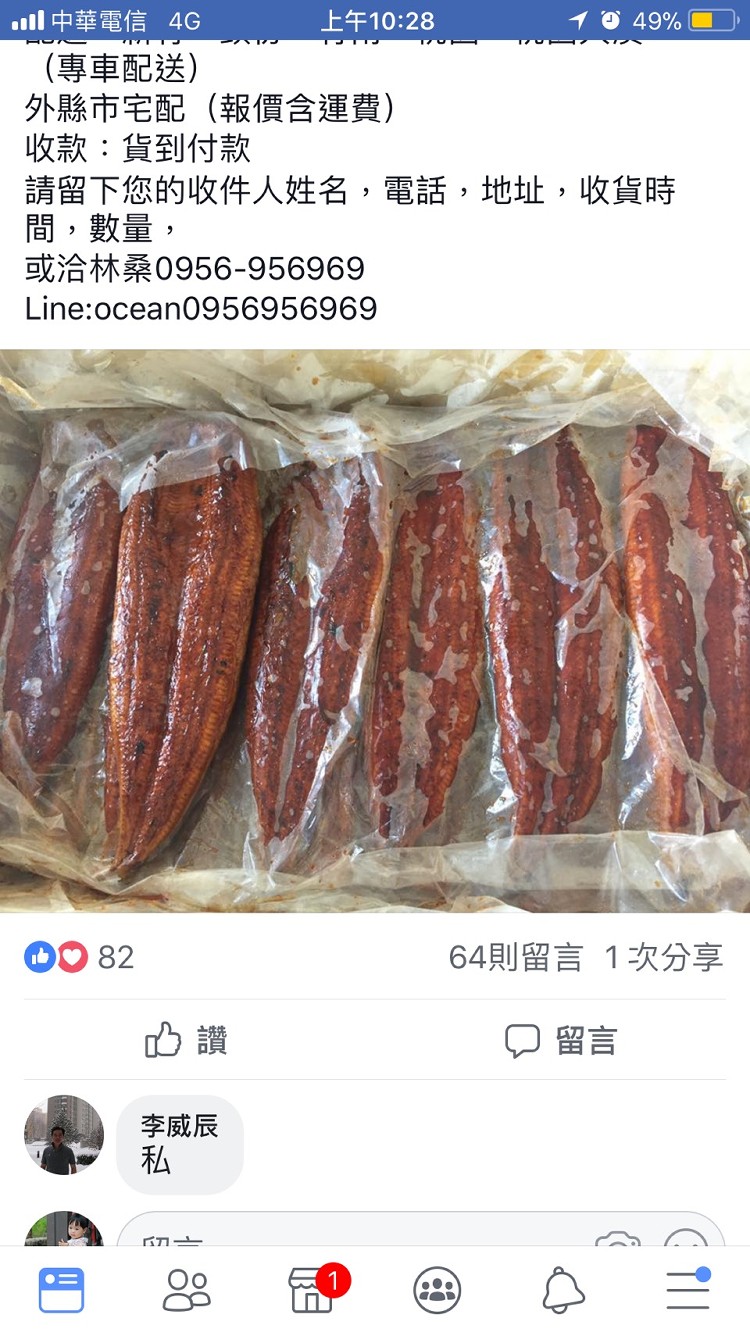Open the 64則留言 comments list
Screen dimensions: 750x1334
point(516,957)
